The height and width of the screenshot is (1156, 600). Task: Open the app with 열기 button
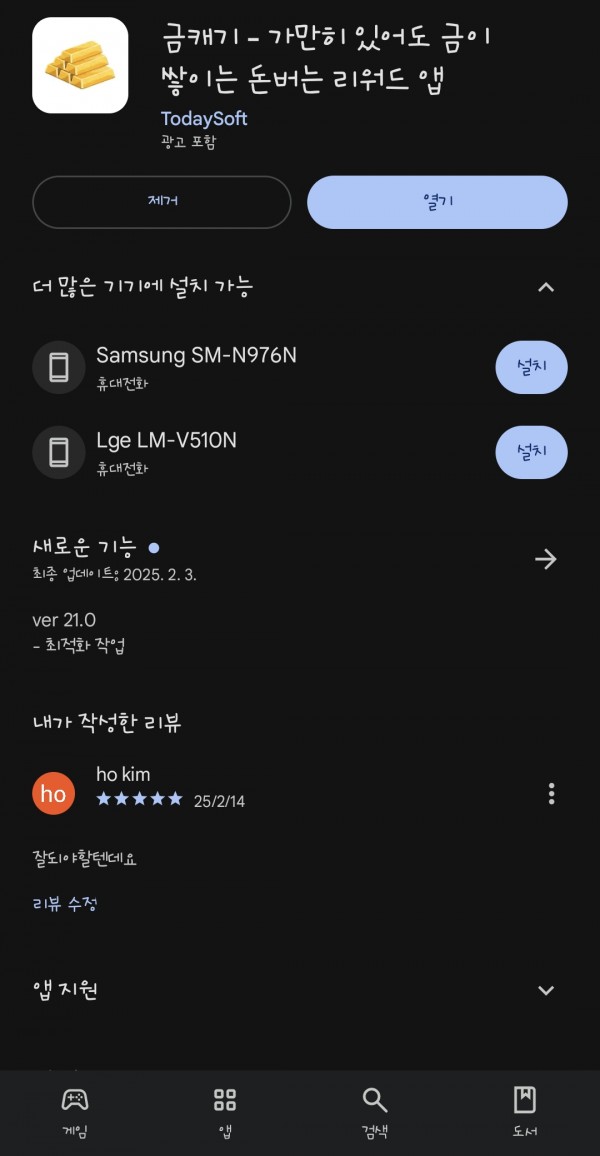(x=437, y=202)
